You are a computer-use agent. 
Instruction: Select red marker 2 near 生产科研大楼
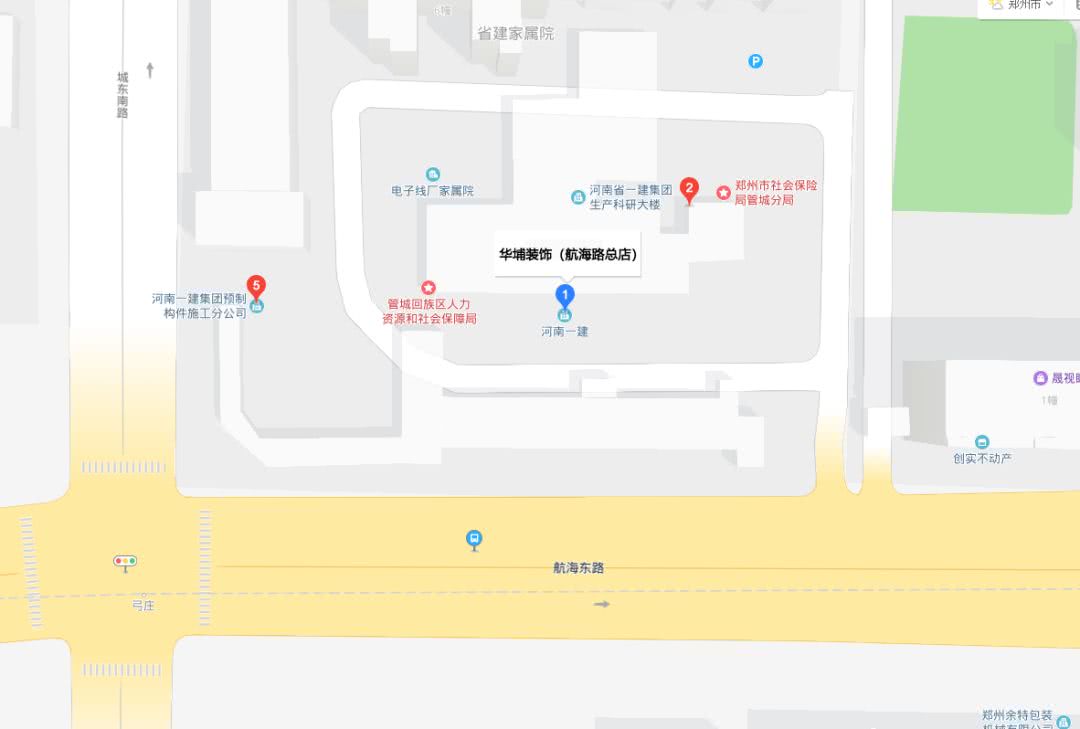pos(688,188)
